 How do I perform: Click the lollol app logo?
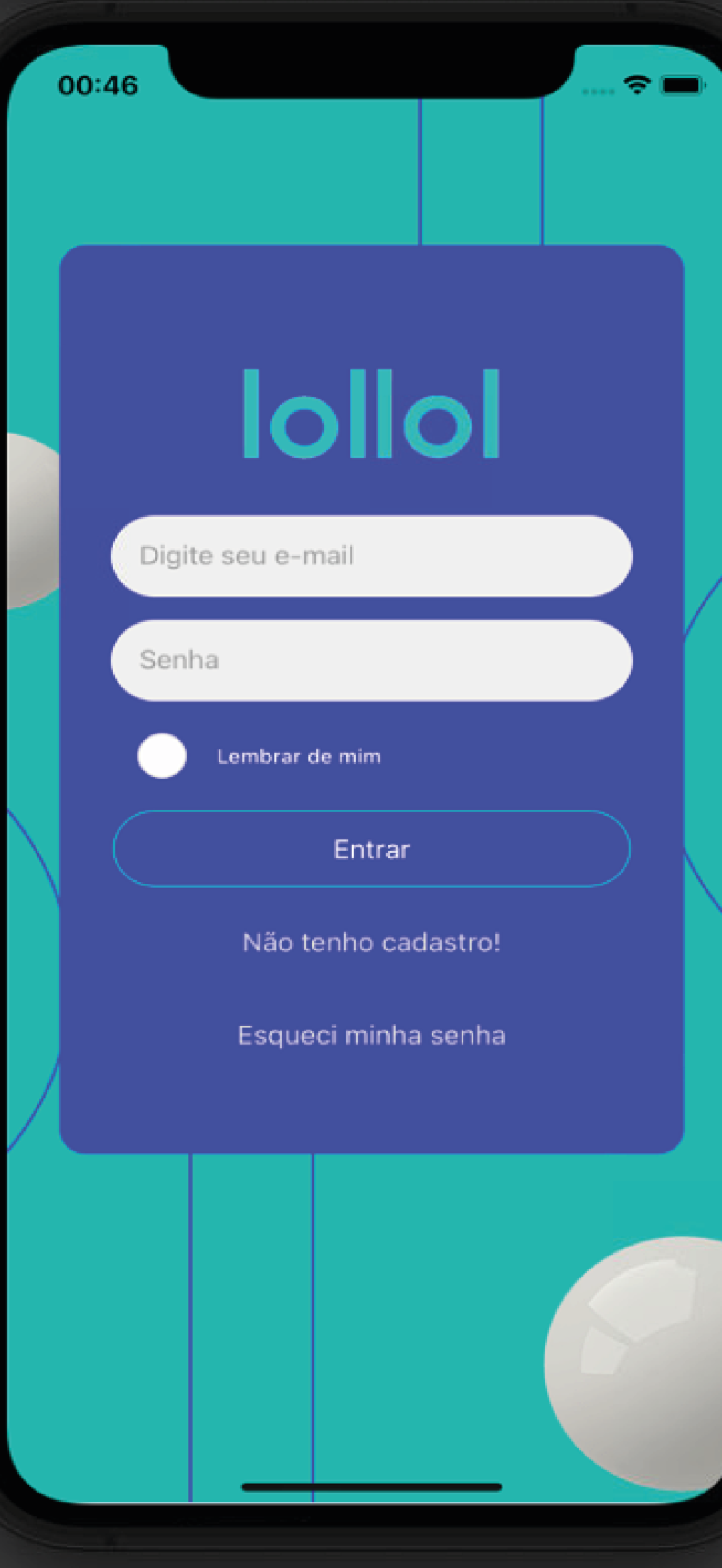(x=371, y=414)
